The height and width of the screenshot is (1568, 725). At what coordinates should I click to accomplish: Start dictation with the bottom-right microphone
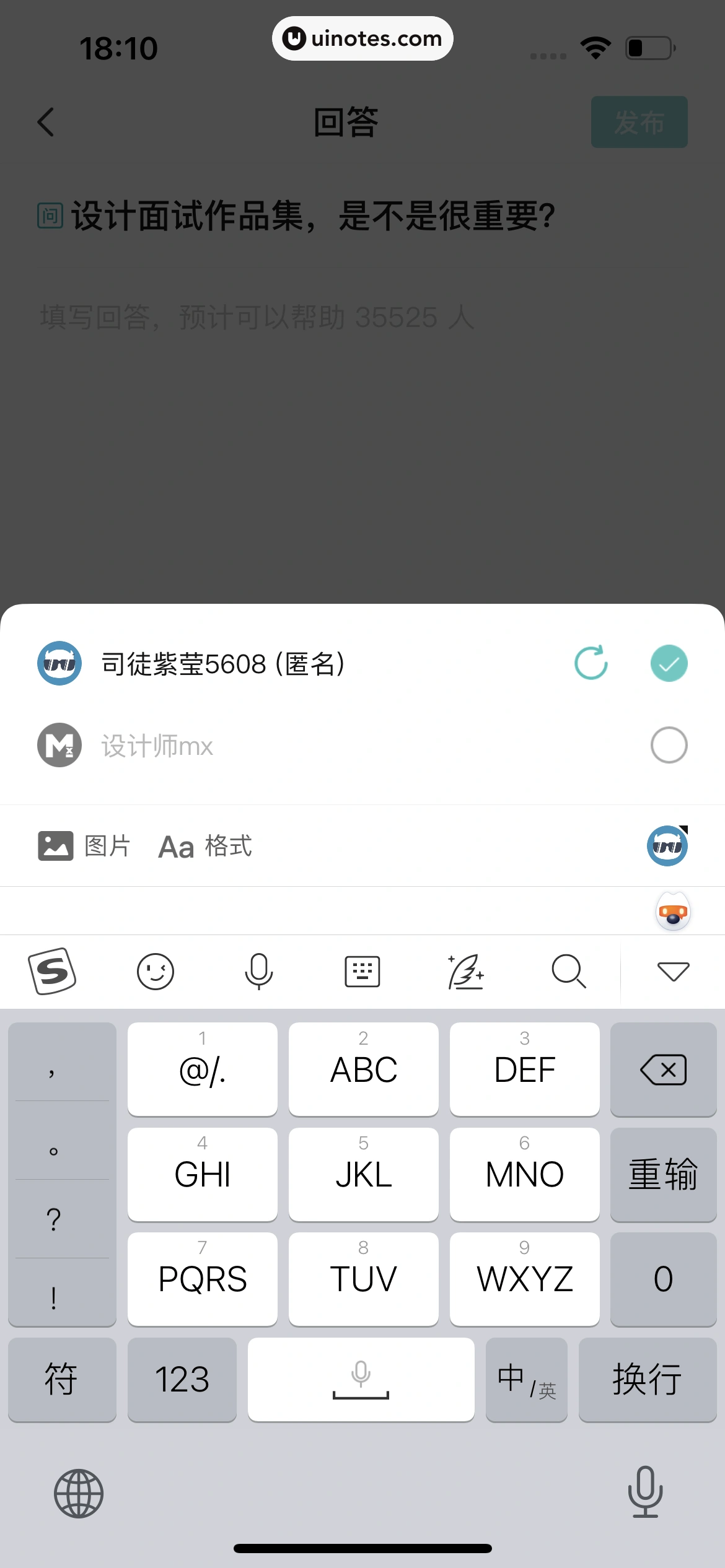point(646,1493)
